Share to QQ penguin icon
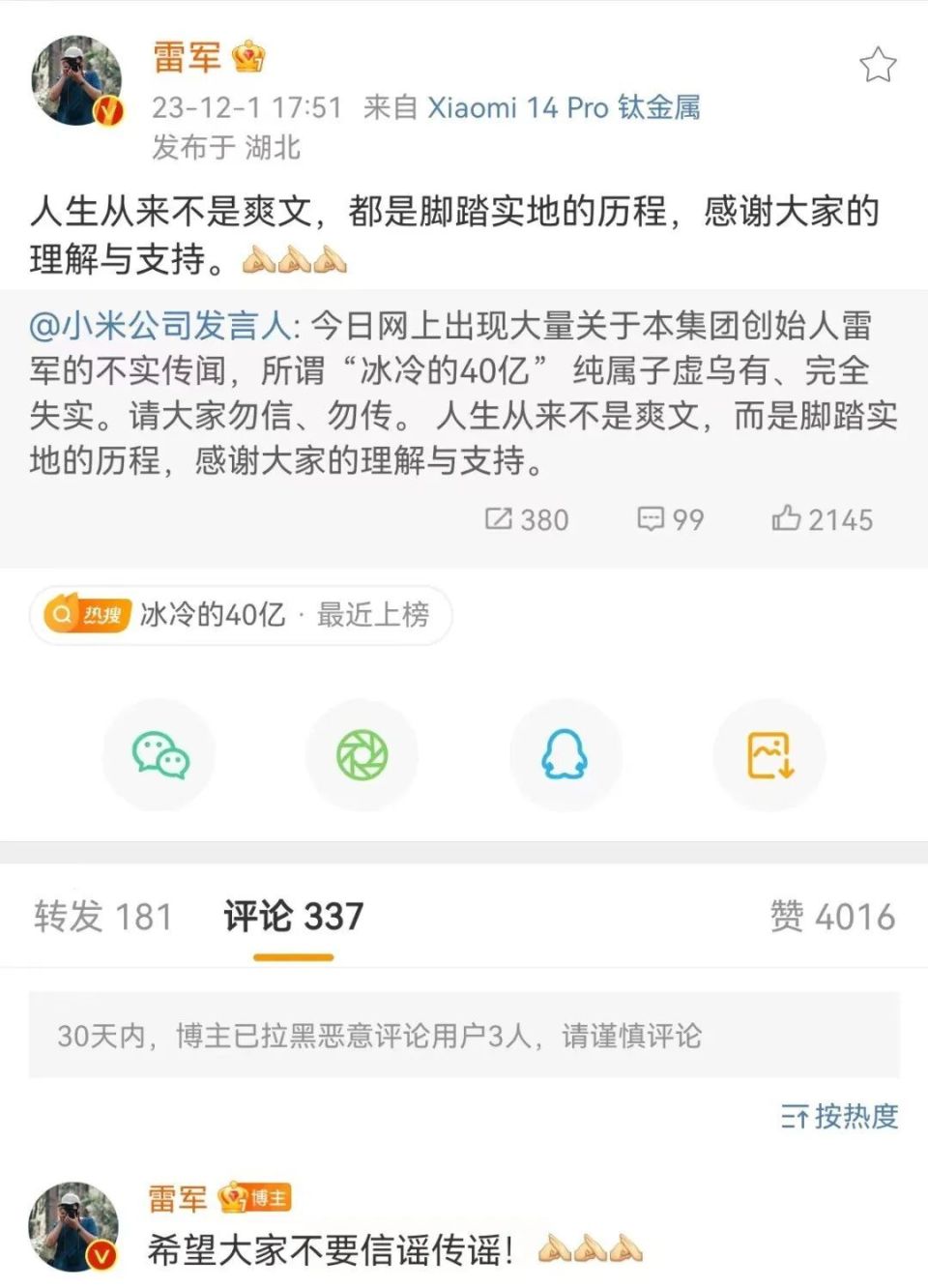928x1288 pixels. point(566,754)
